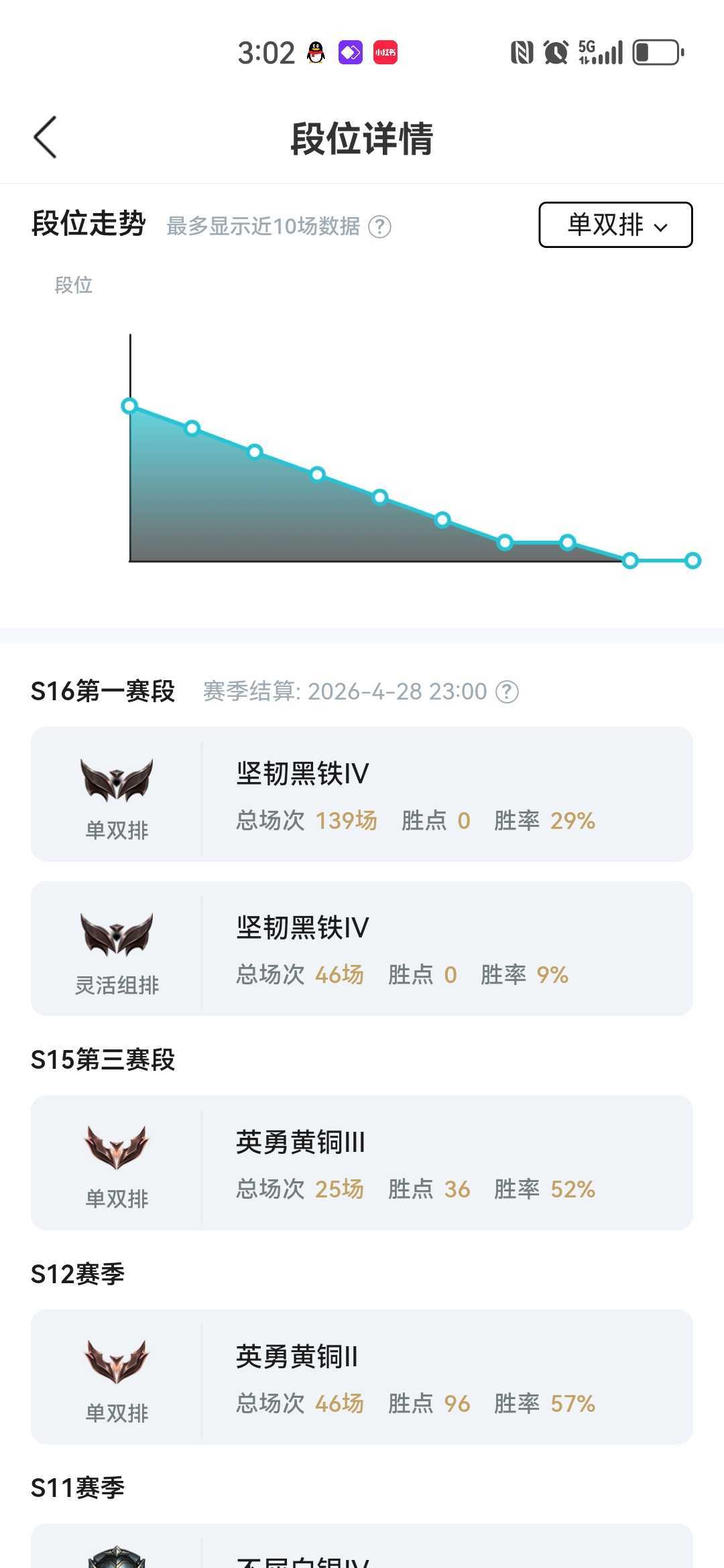This screenshot has width=724, height=1568.
Task: Tap the QQ icon in the status bar
Action: [x=314, y=52]
